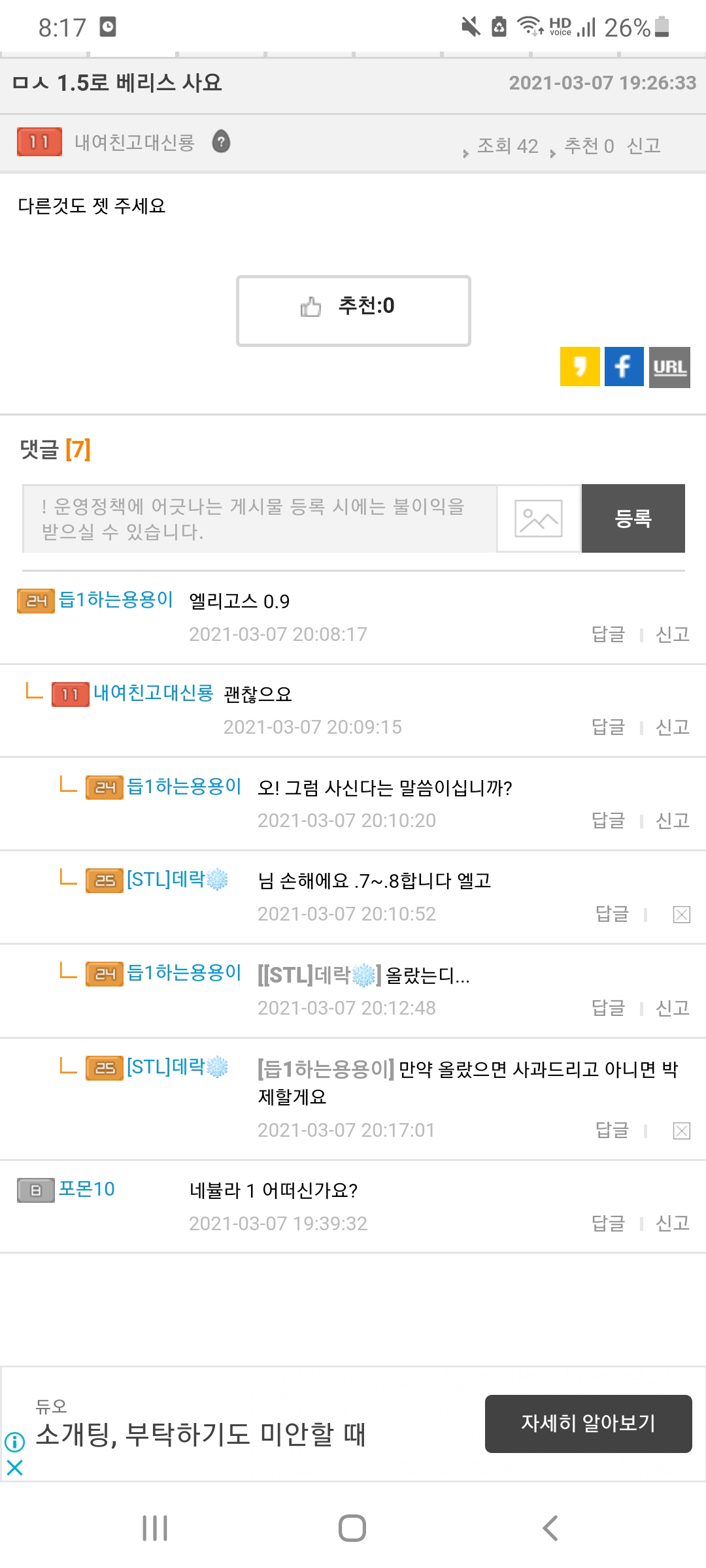Tap the 추천:0 recommend button
The image size is (706, 1568).
click(353, 310)
